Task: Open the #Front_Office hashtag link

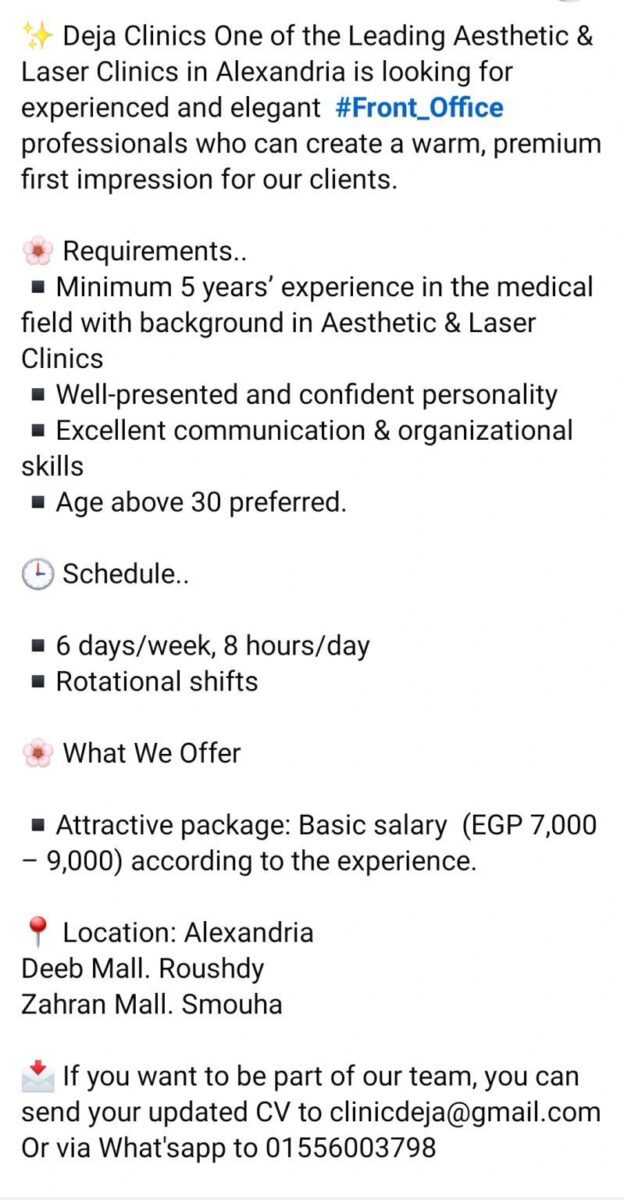Action: pyautogui.click(x=419, y=108)
